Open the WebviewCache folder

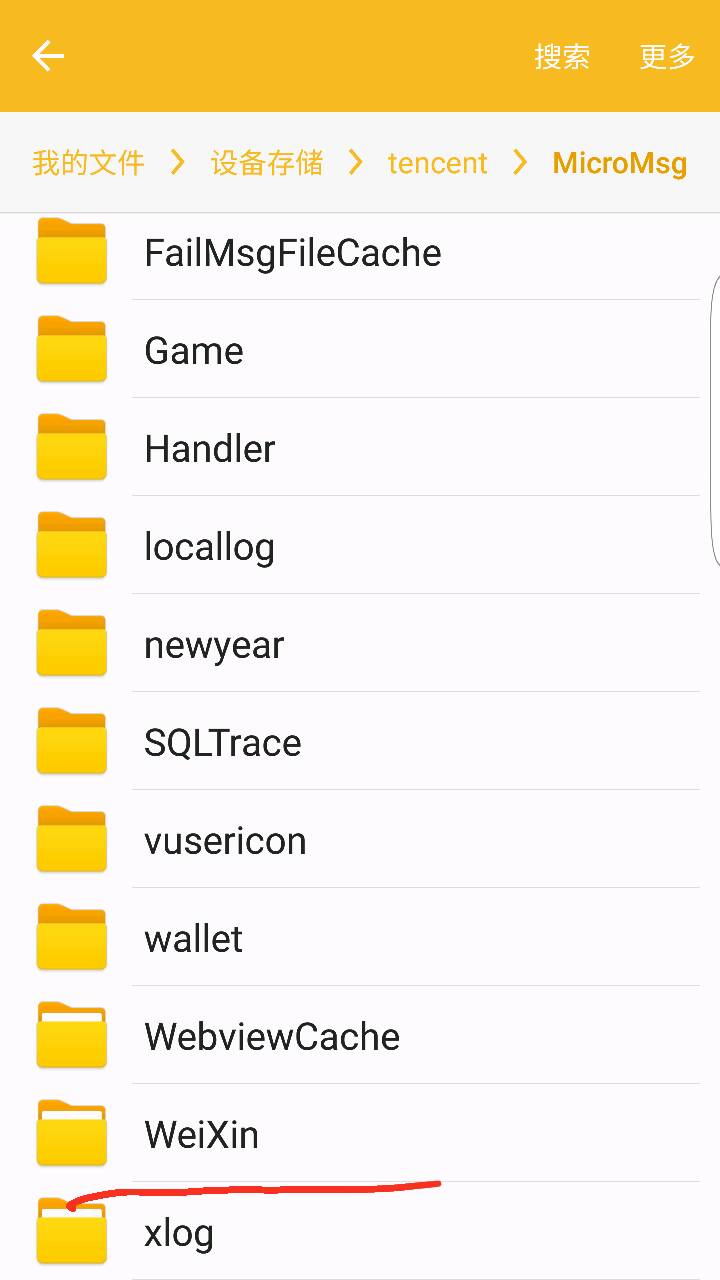360,1036
